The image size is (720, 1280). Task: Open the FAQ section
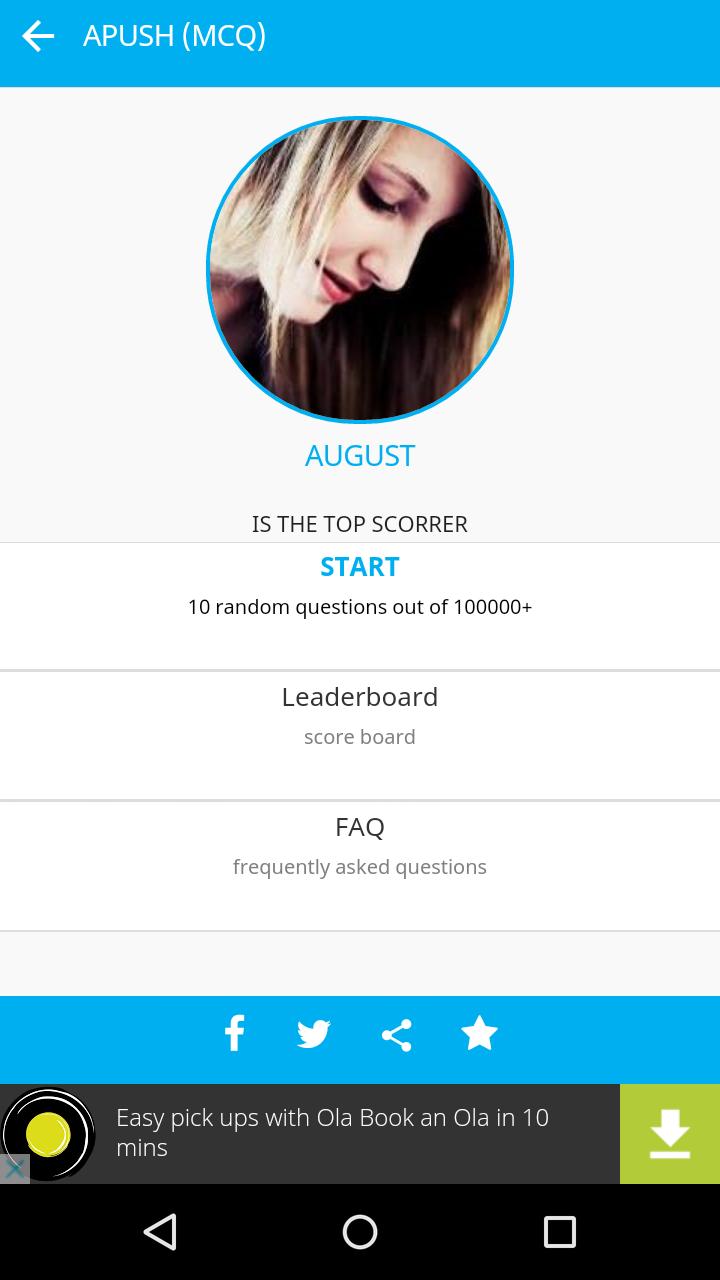[x=360, y=845]
